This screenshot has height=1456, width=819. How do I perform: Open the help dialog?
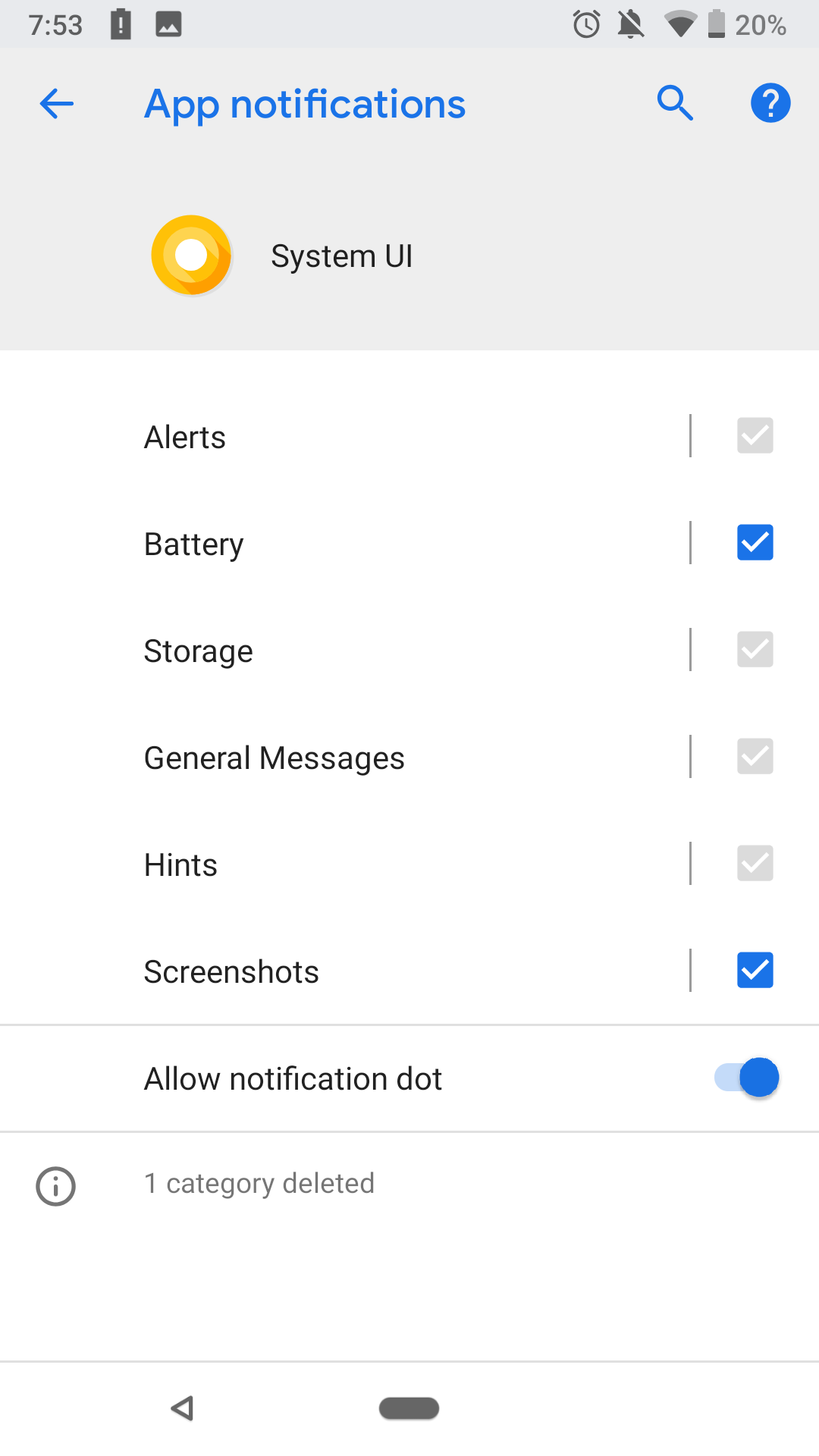[x=770, y=103]
